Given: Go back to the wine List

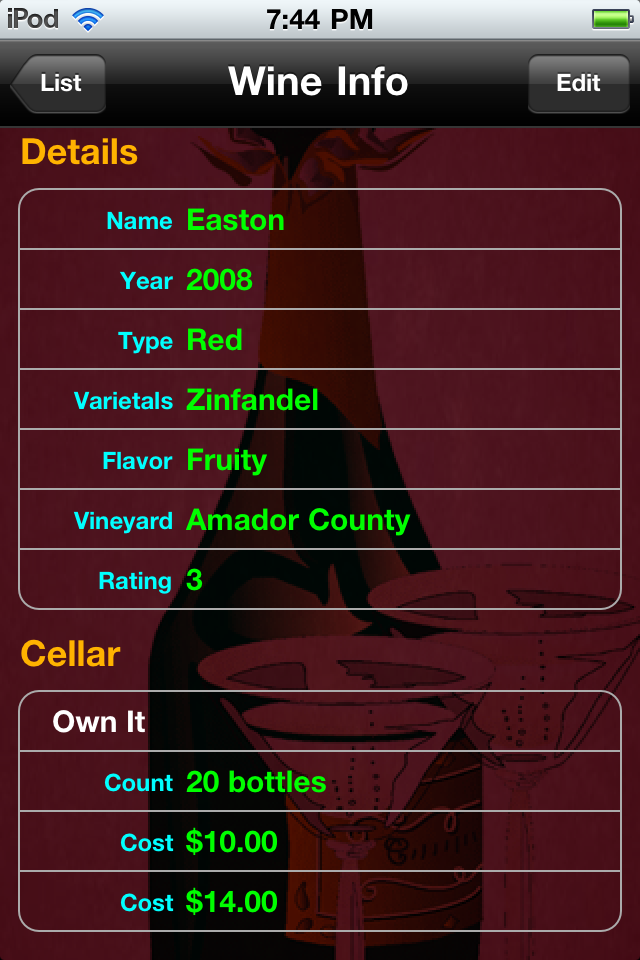Looking at the screenshot, I should point(59,83).
